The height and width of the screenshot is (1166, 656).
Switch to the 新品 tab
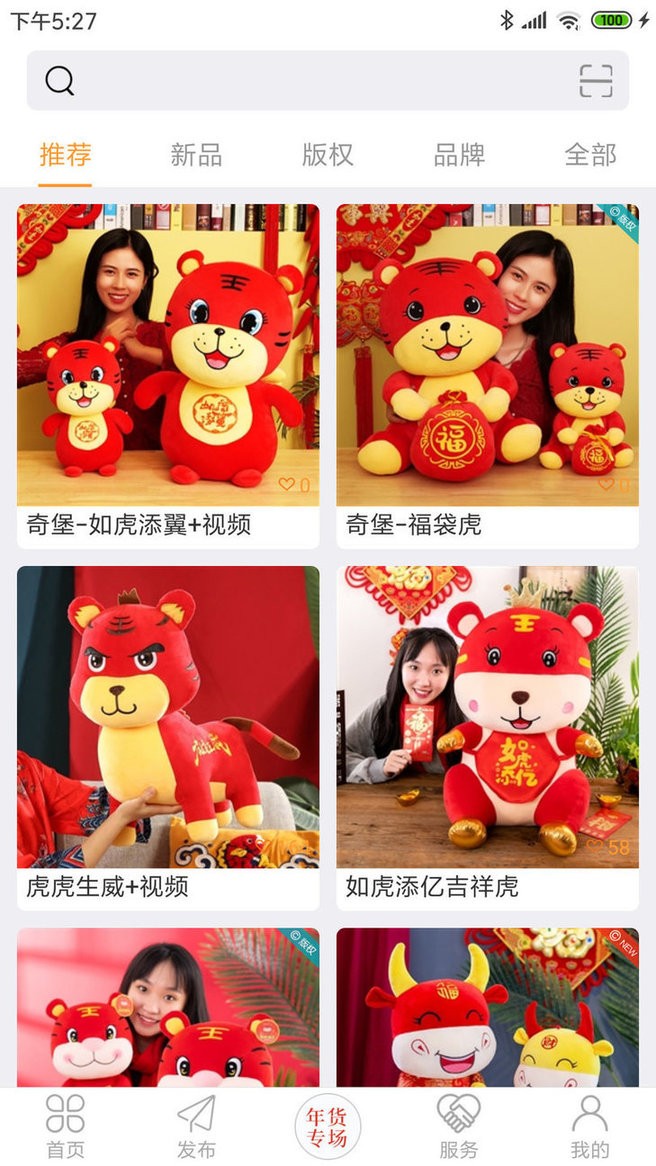coord(196,155)
